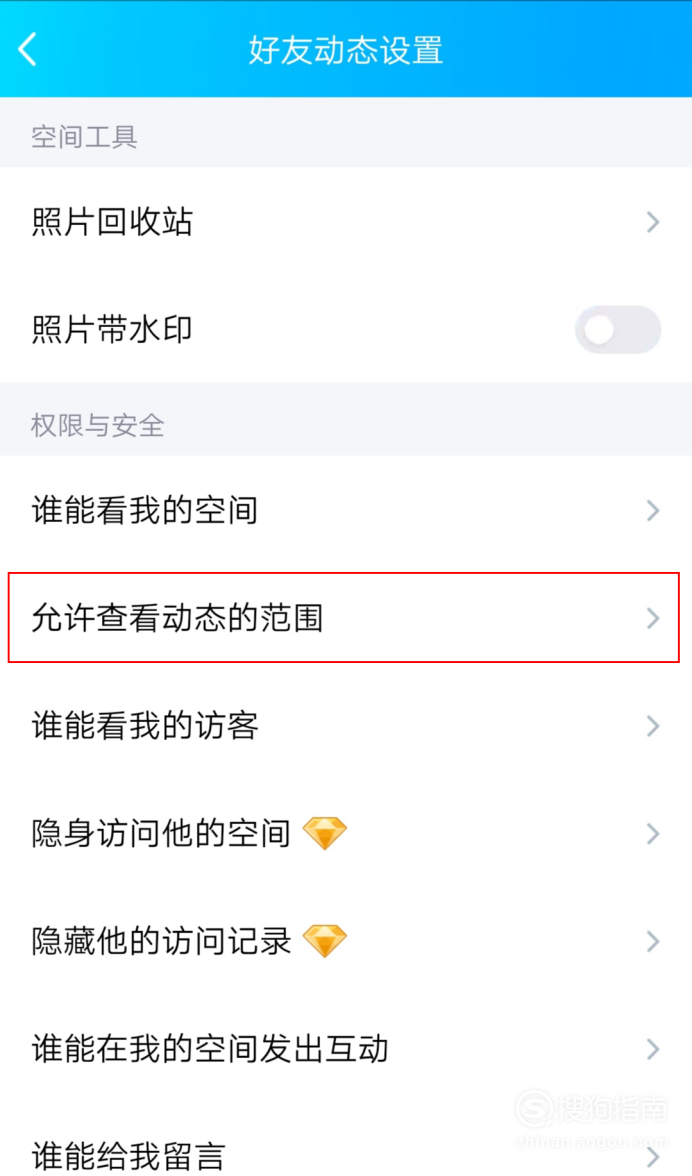Screen dimensions: 692x1176
Task: Open 允许查看动态的范围
Action: [x=346, y=618]
